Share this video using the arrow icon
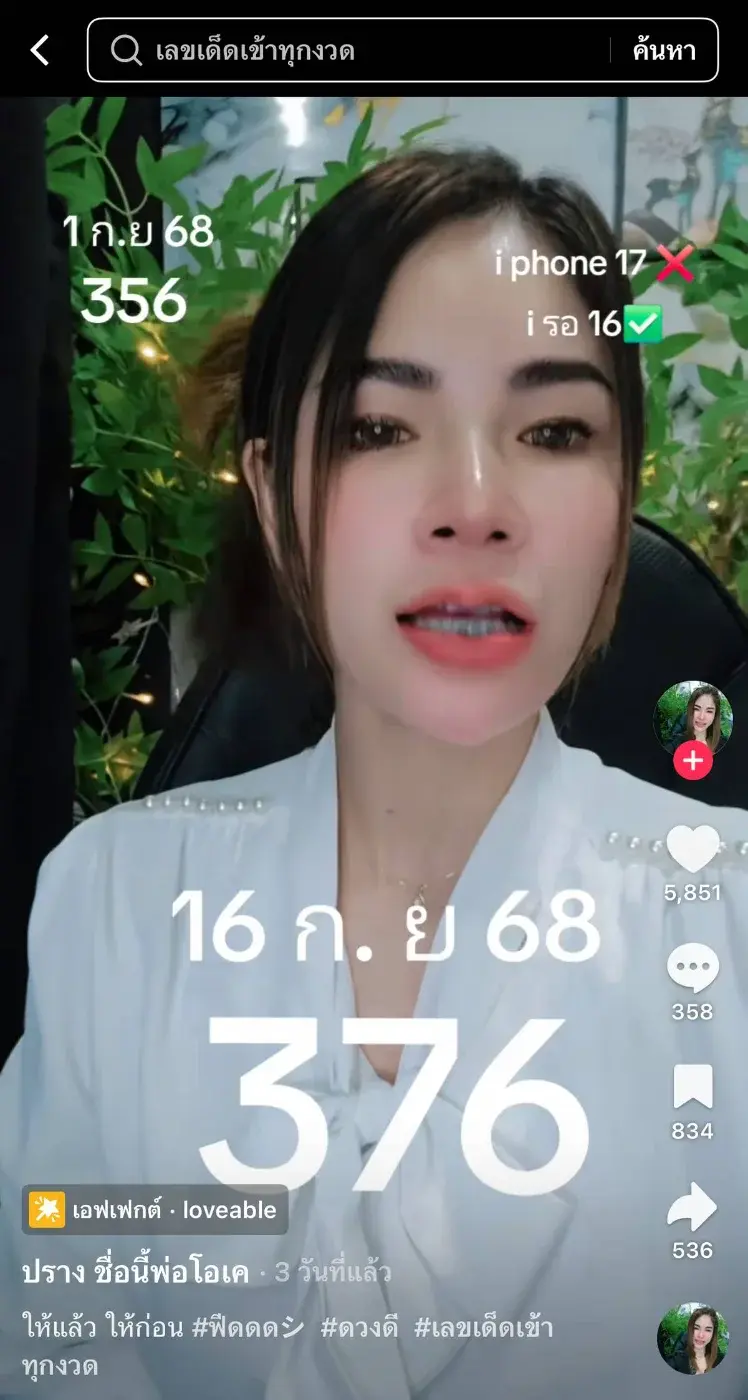Screen dimensions: 748x1400 tap(692, 1208)
